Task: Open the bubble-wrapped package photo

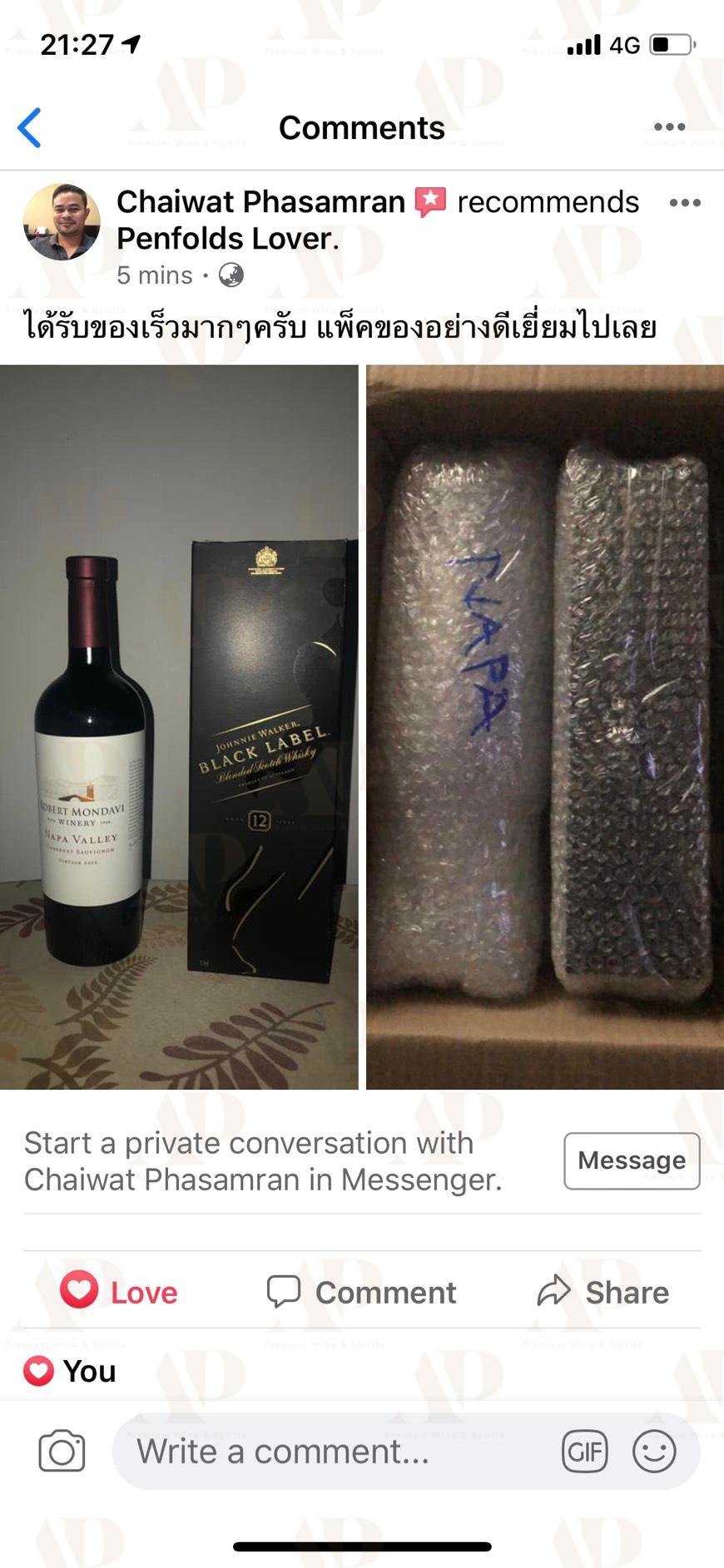Action: point(545,727)
